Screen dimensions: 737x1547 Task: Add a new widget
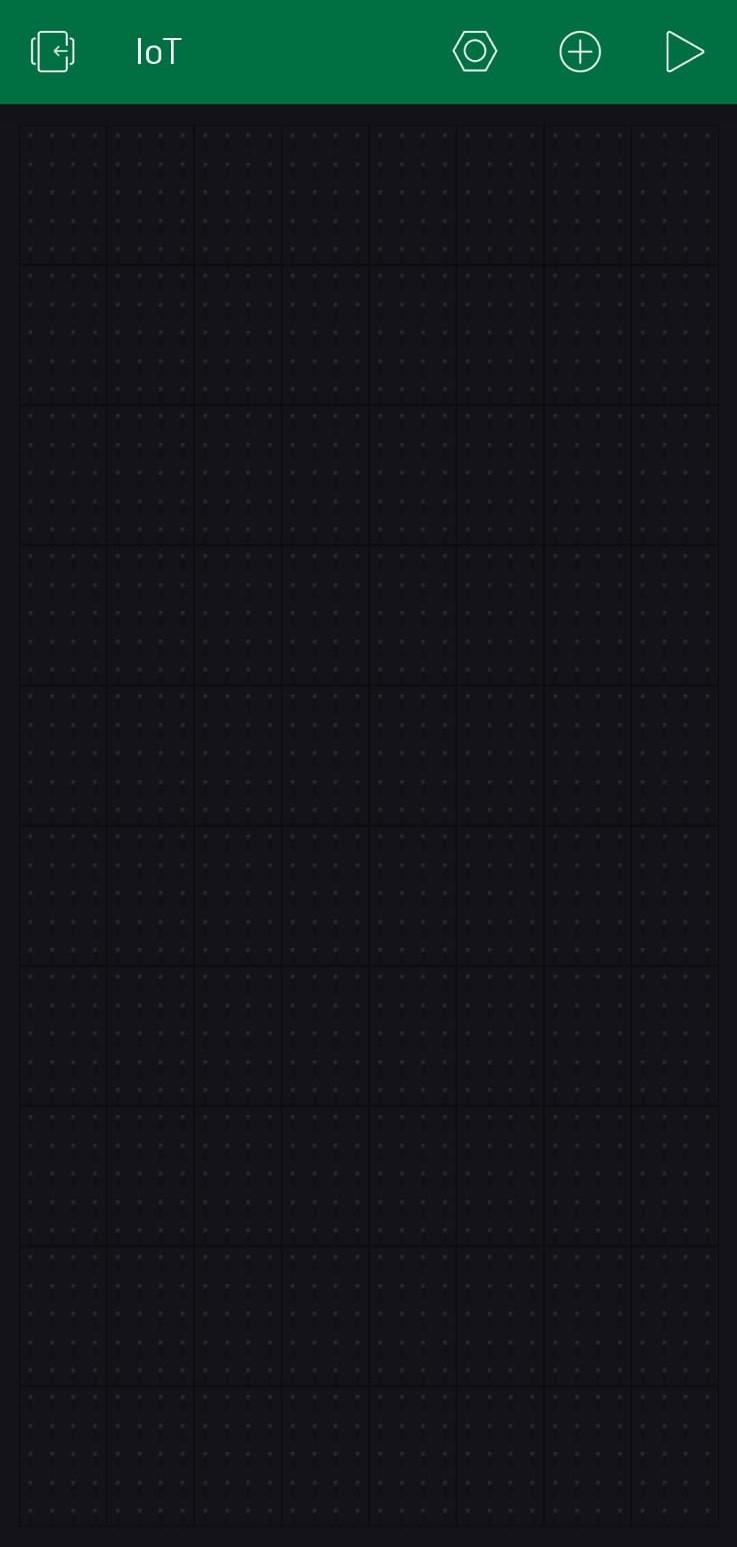pos(580,51)
